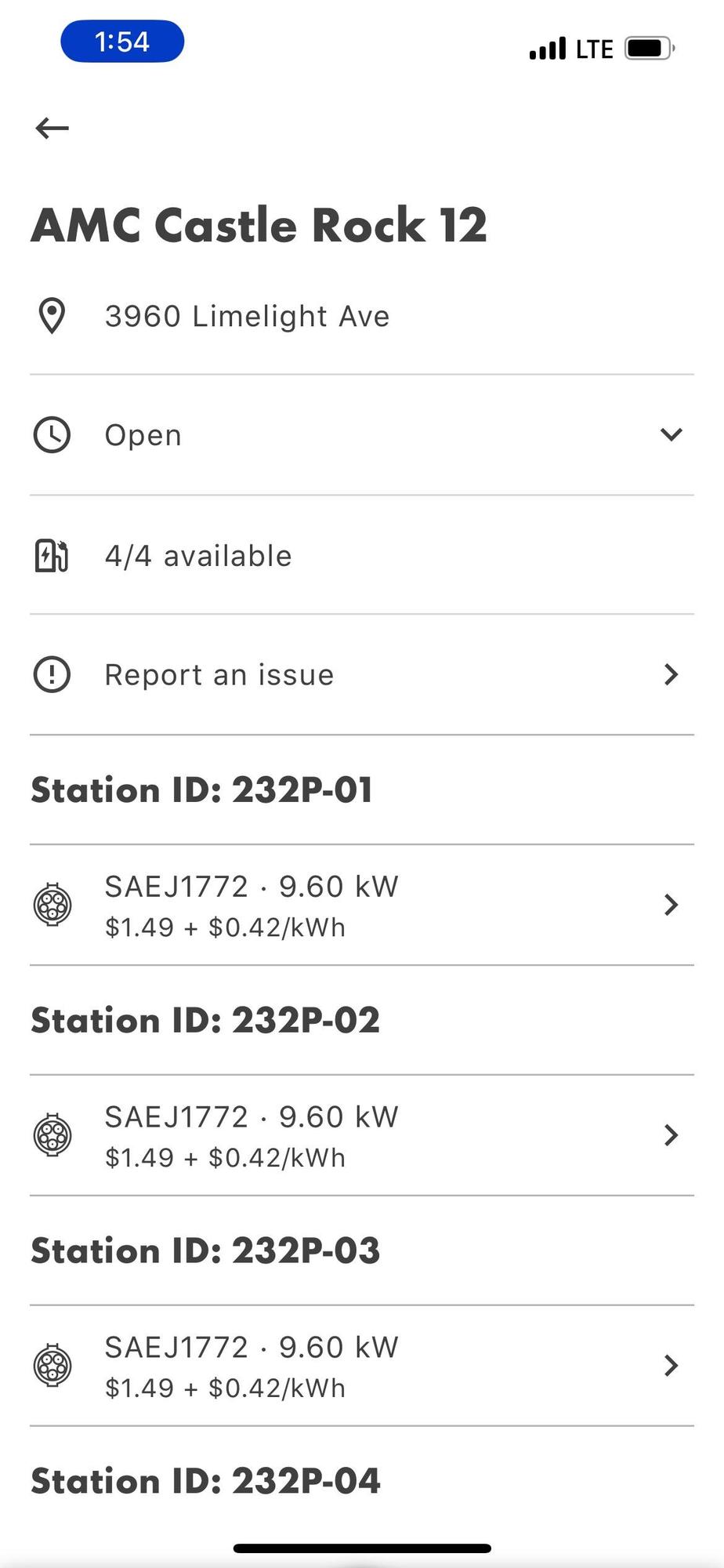Select the SAEJ1772 connector icon under 232P-01
The width and height of the screenshot is (724, 1568).
point(52,904)
